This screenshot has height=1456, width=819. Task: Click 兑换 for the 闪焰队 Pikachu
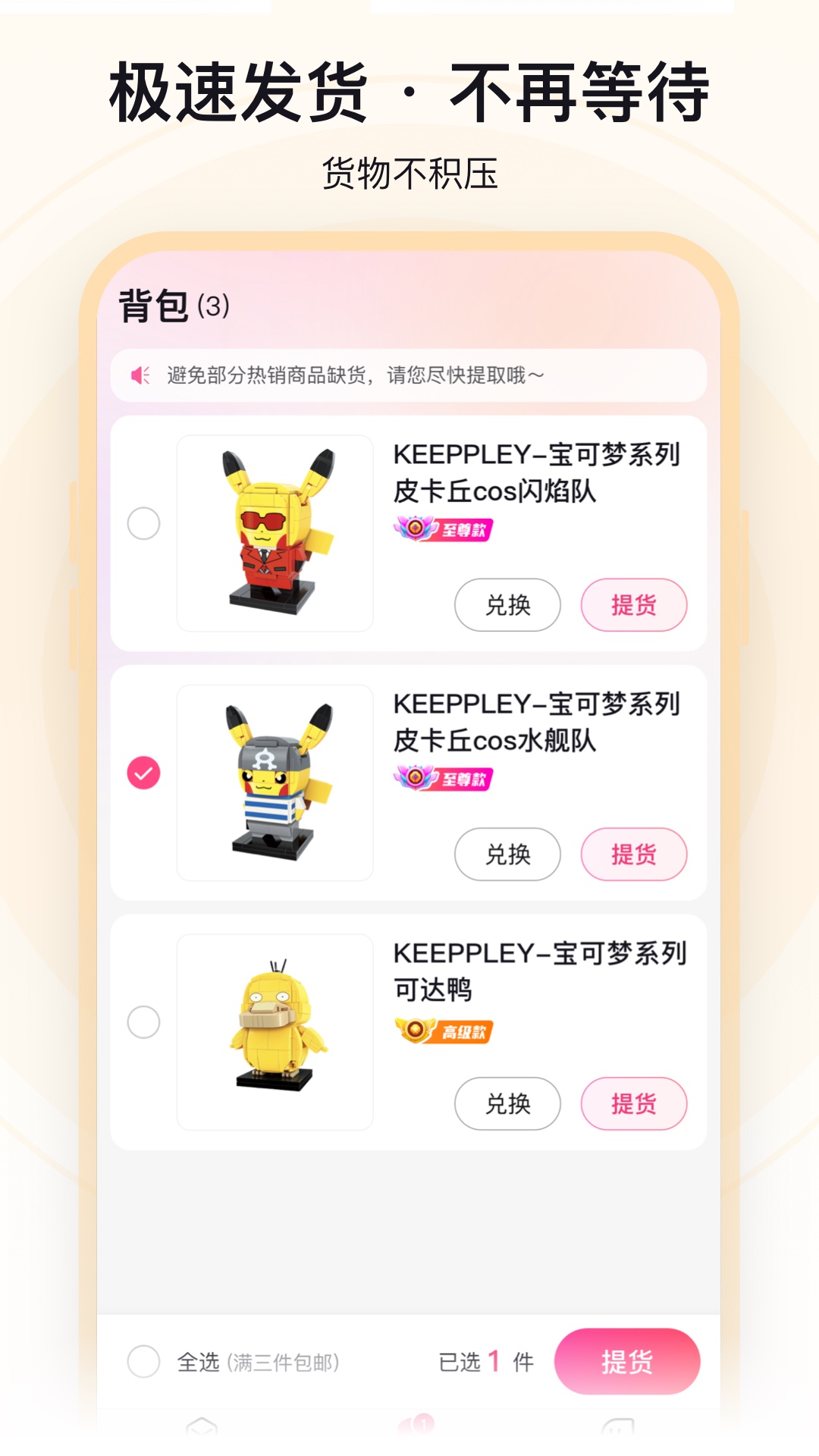(507, 604)
